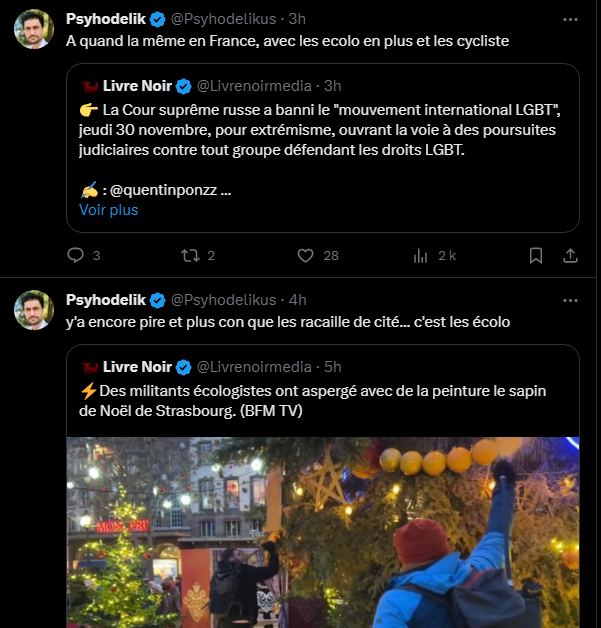Image resolution: width=601 pixels, height=628 pixels.
Task: Open Psyhodelik's avatar on the 4h post
Action: point(33,310)
